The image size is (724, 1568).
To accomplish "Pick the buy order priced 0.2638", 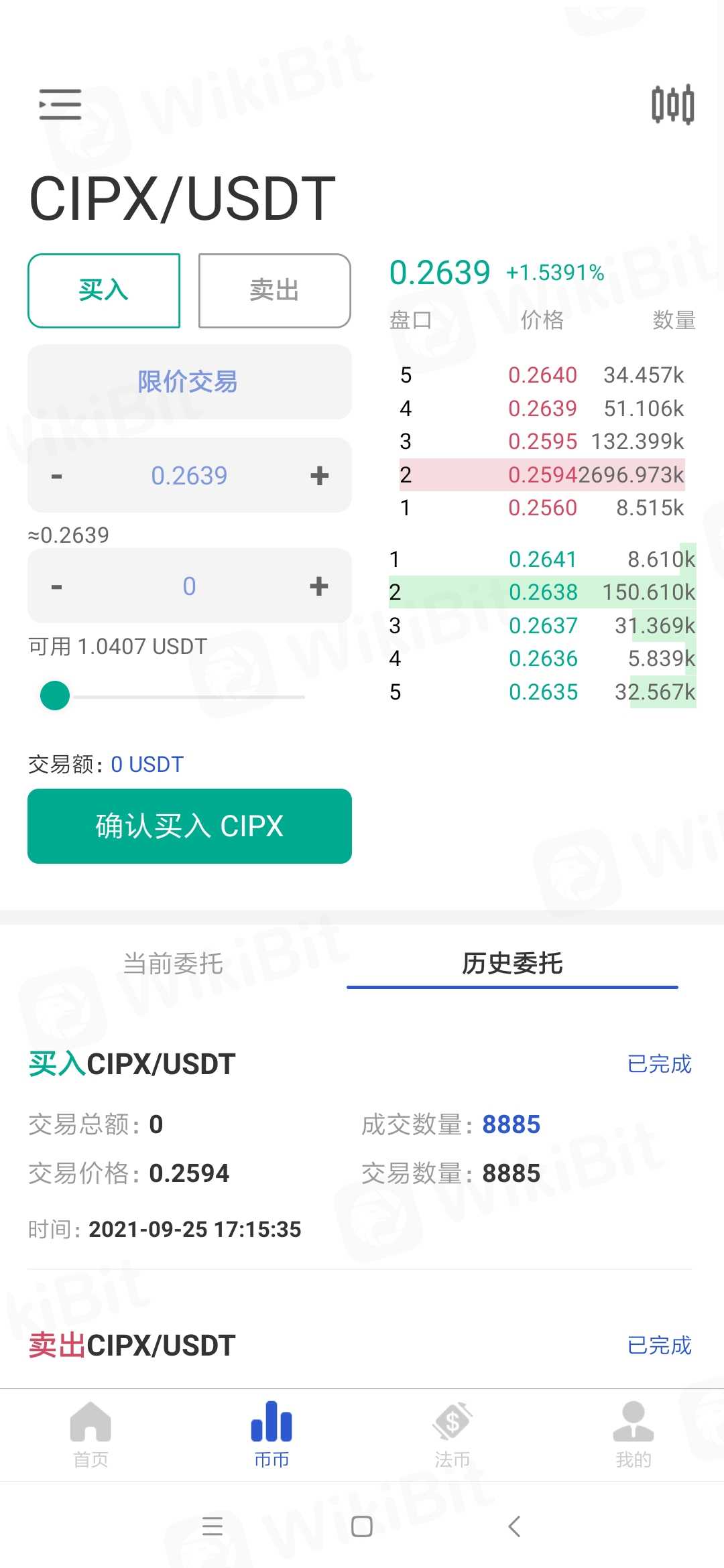I will 542,592.
